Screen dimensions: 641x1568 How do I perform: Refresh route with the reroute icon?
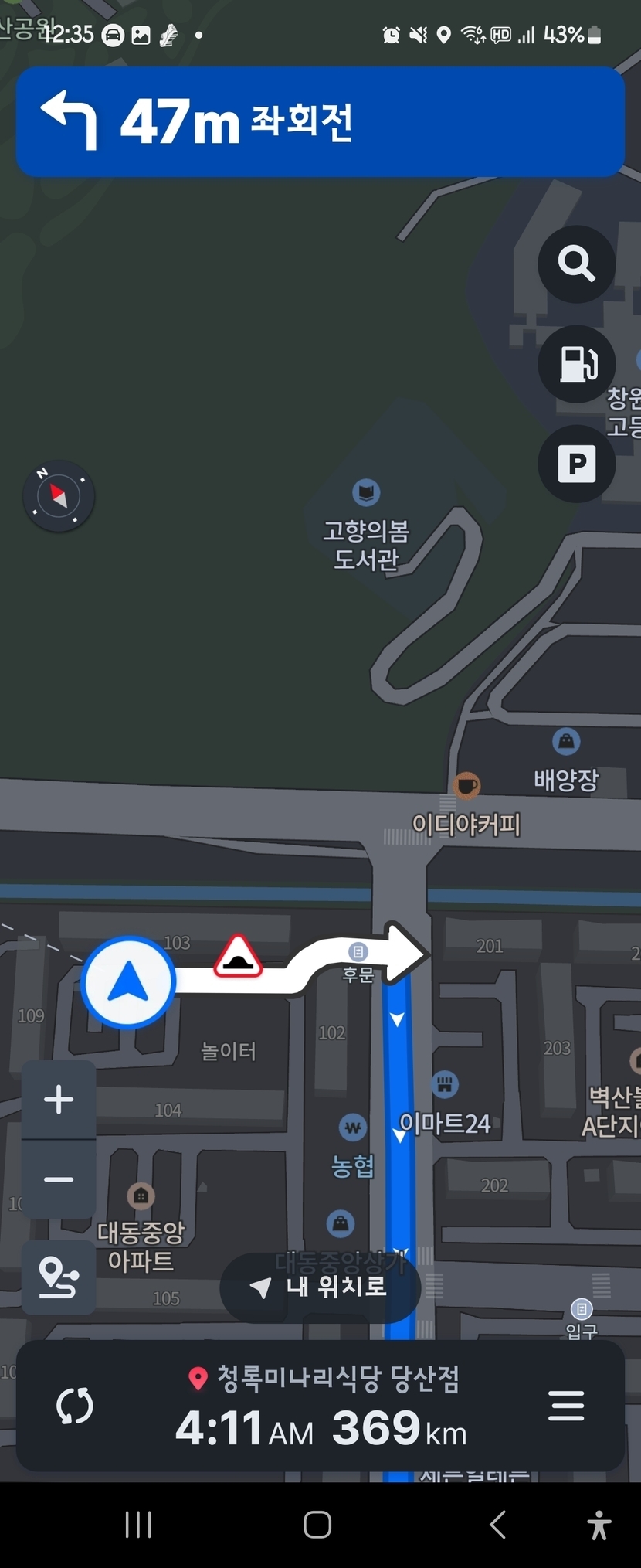[x=75, y=1406]
